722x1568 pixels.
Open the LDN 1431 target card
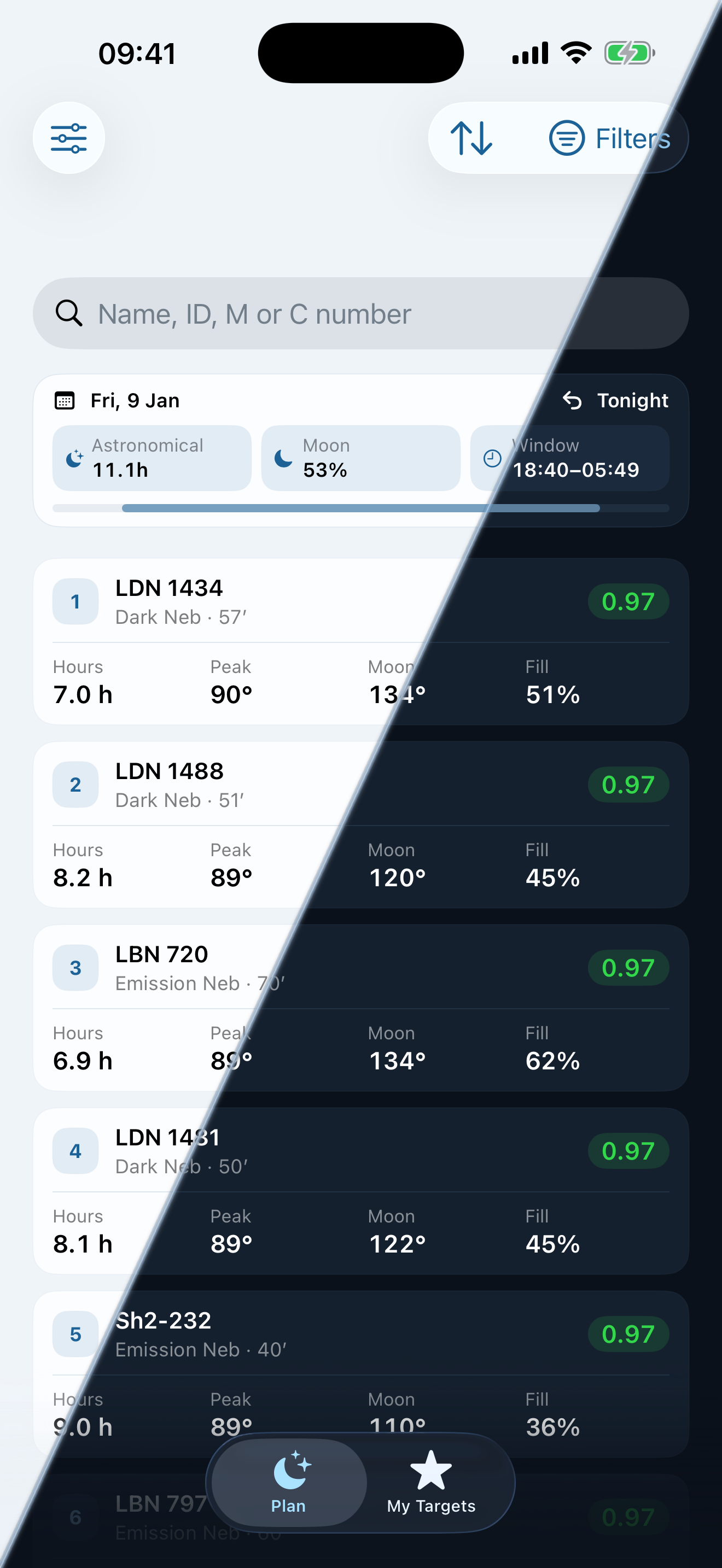pyautogui.click(x=361, y=1191)
